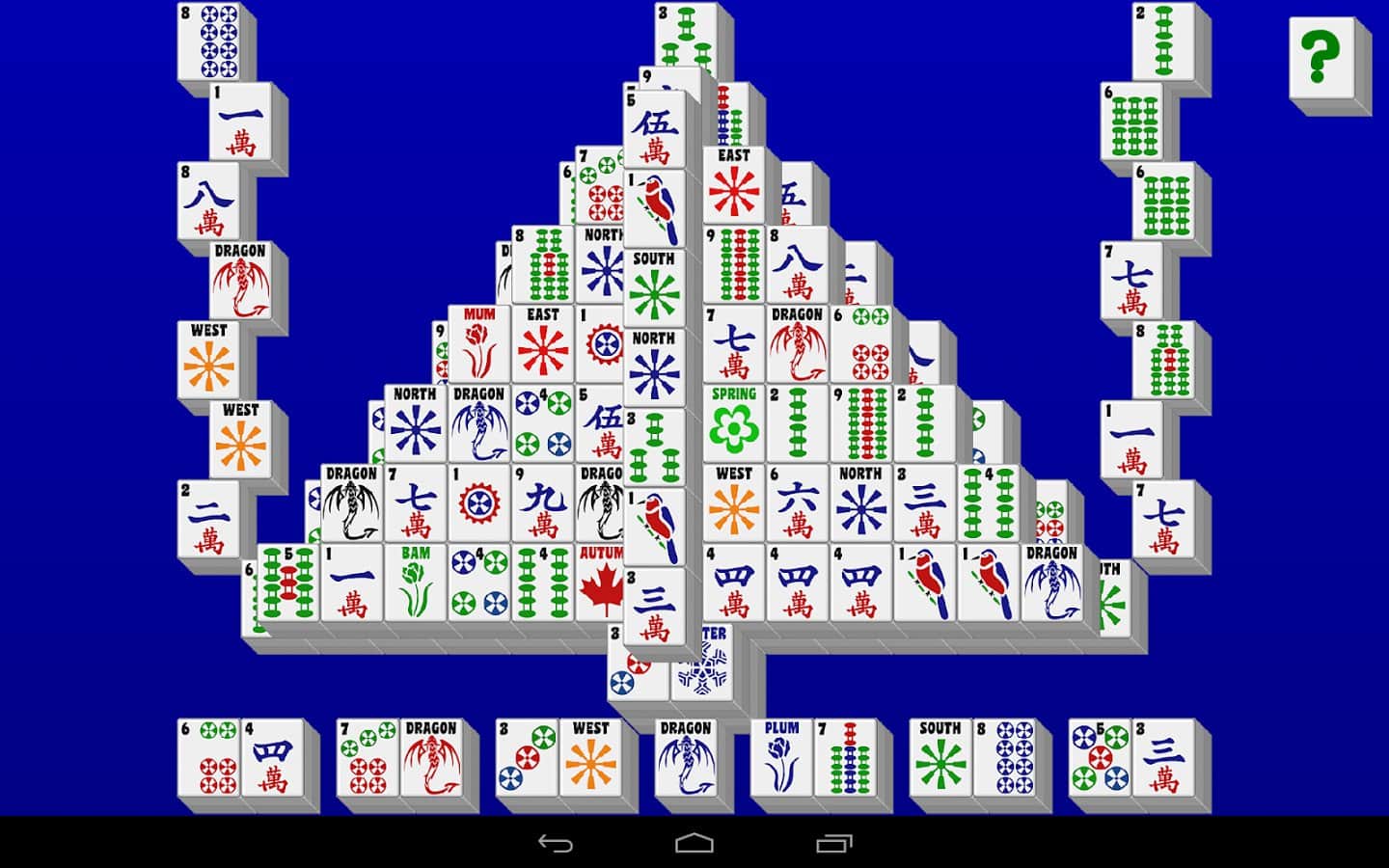Screen dimensions: 1389x868
Task: Tap the six character 六萬 tile
Action: 797,503
